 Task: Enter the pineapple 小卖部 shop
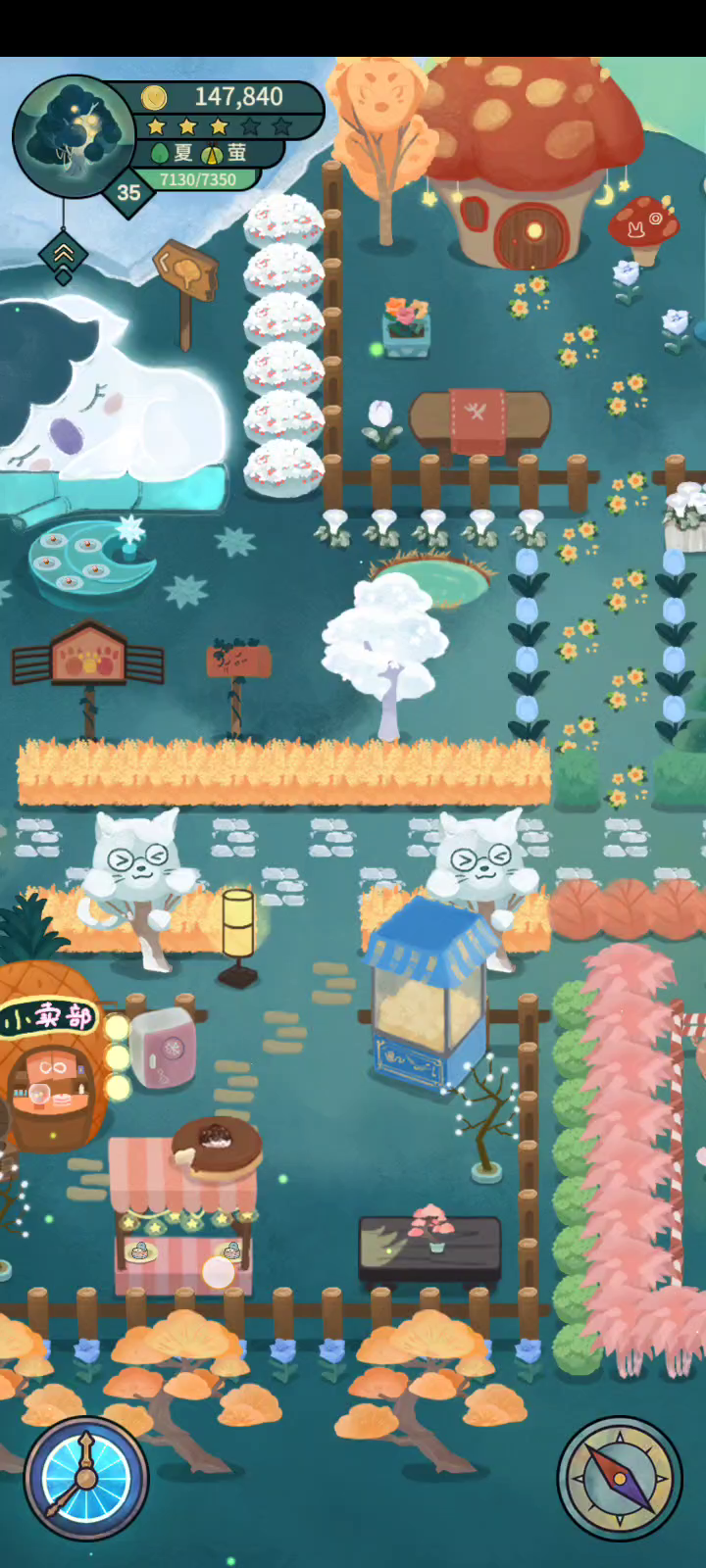pos(54,1063)
